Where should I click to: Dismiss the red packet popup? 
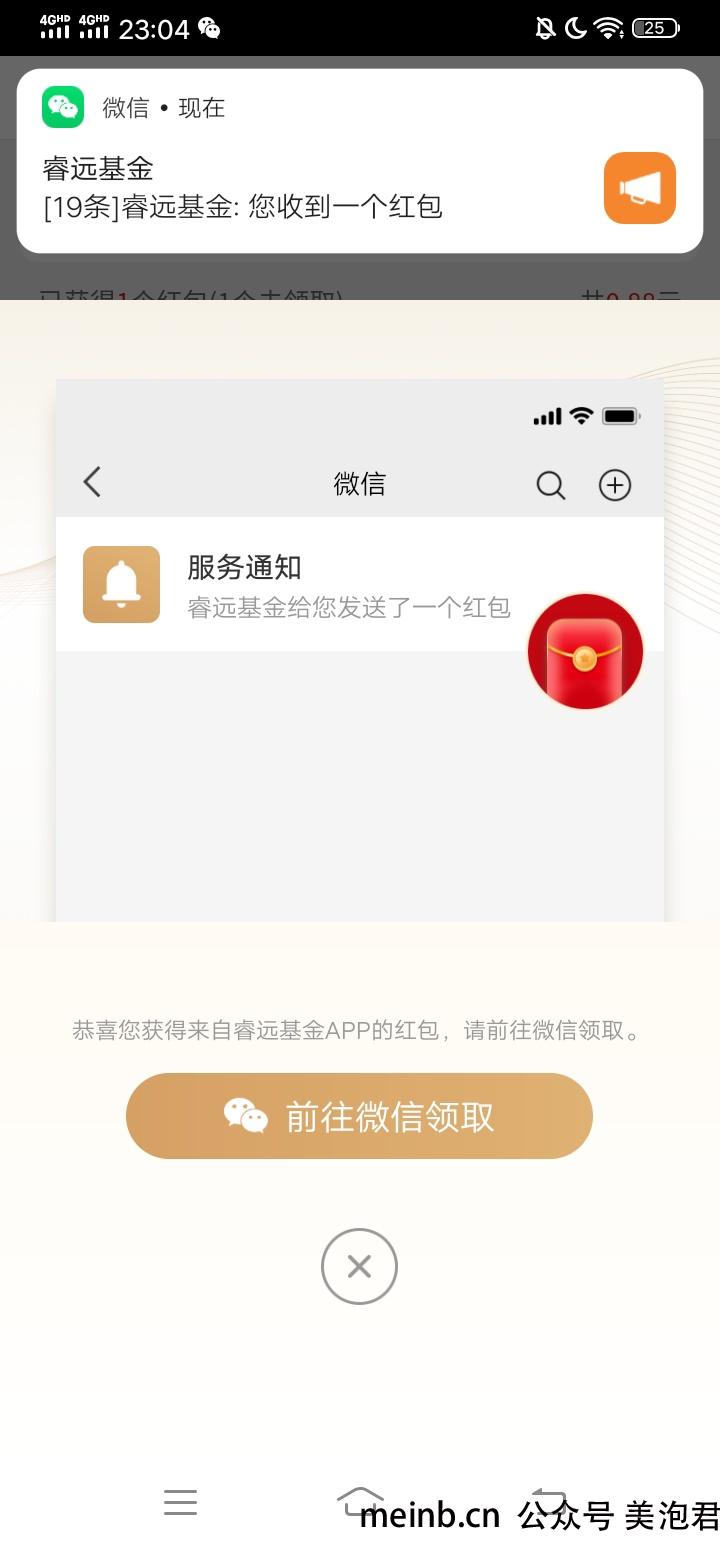point(359,1266)
